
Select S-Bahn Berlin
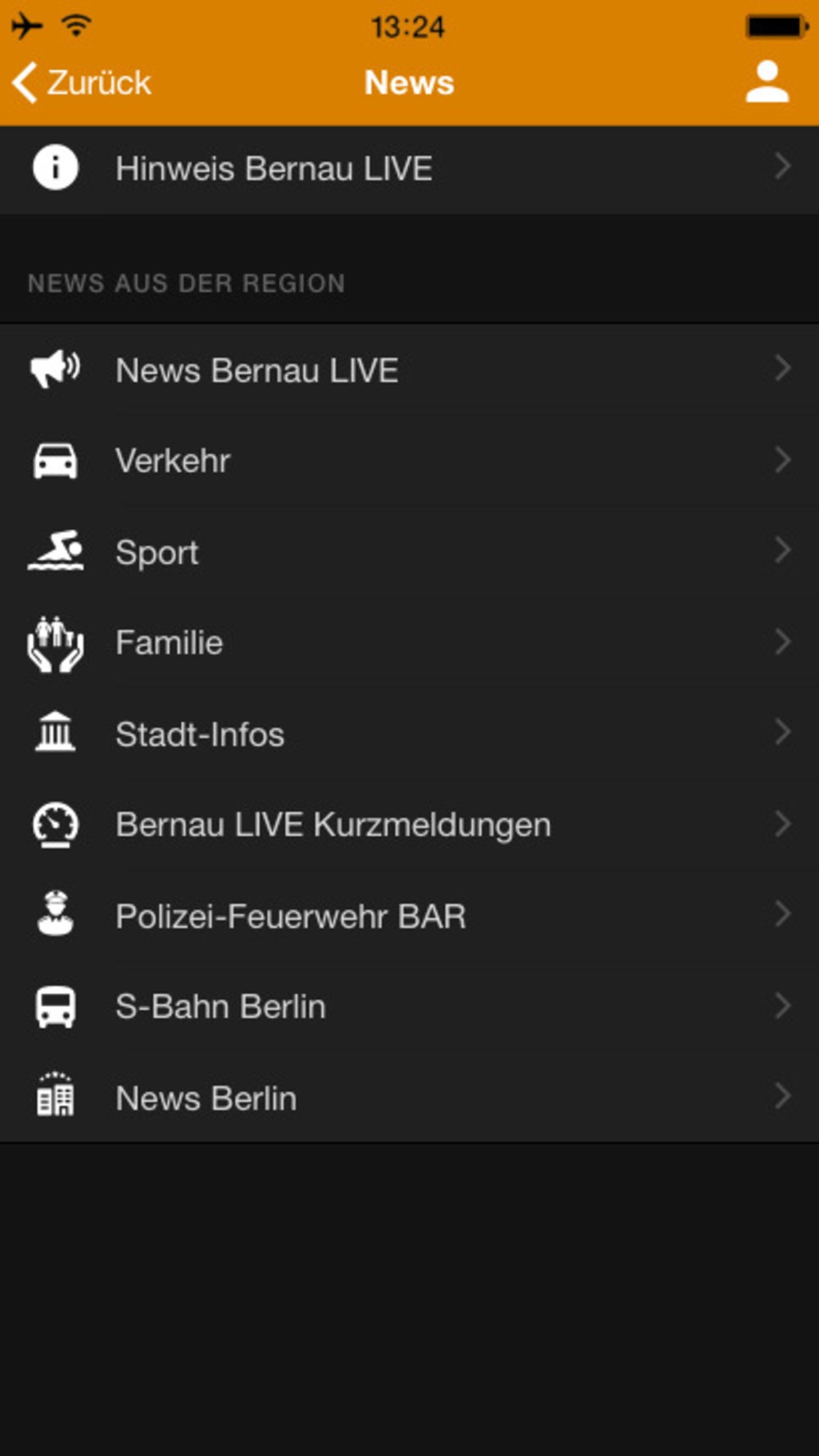[x=409, y=1006]
